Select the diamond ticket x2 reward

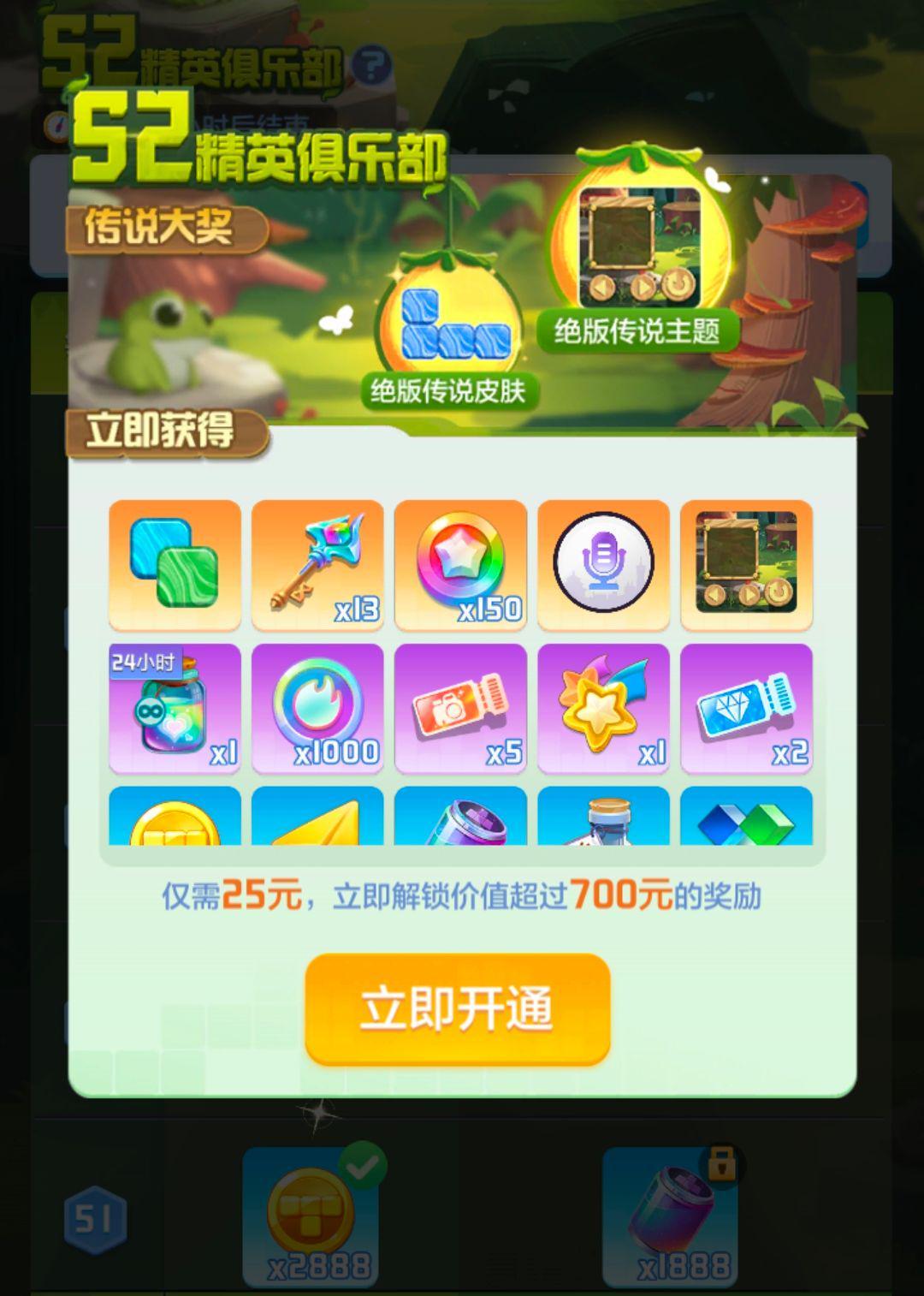coord(746,708)
